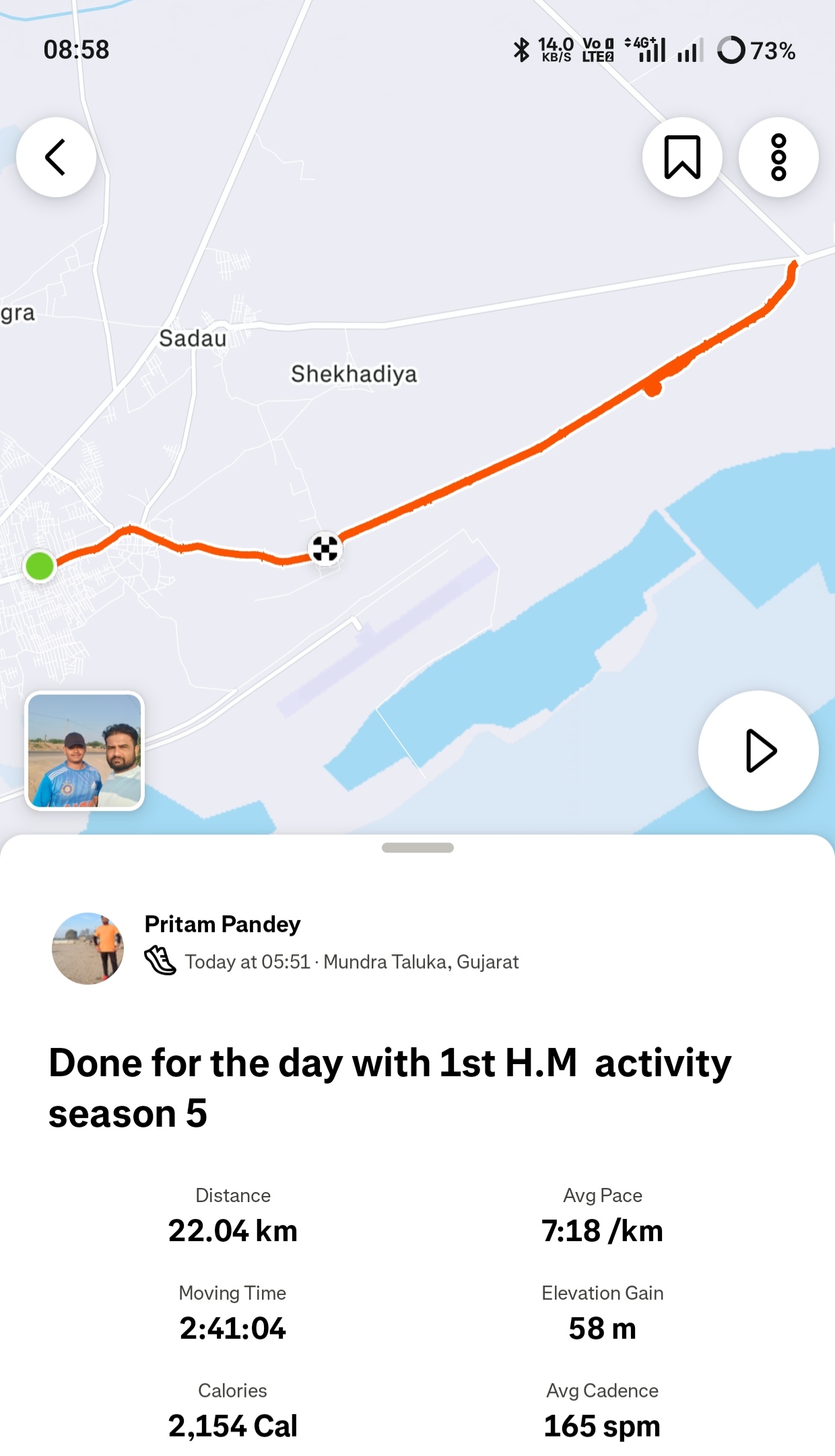The image size is (835, 1456).
Task: View Pritam Pandey's profile by name
Action: click(x=222, y=924)
